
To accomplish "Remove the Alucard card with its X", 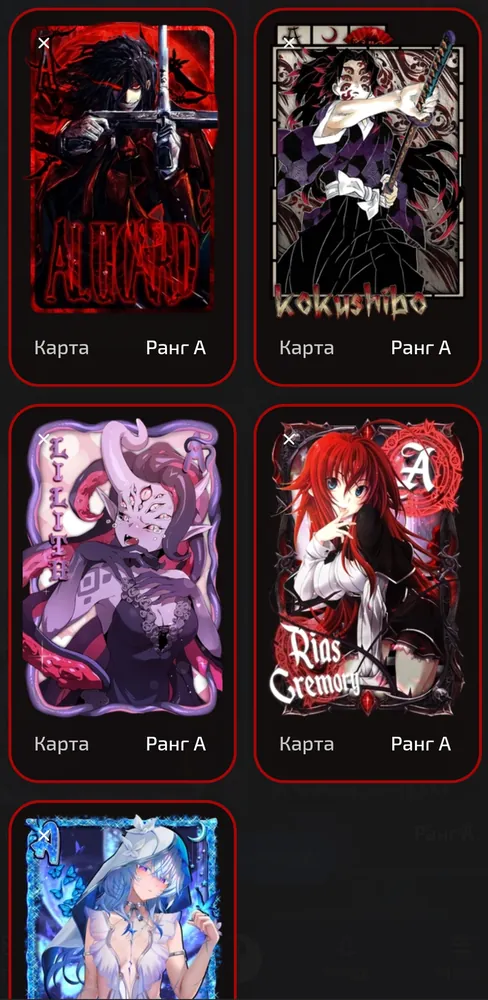I will (43, 43).
